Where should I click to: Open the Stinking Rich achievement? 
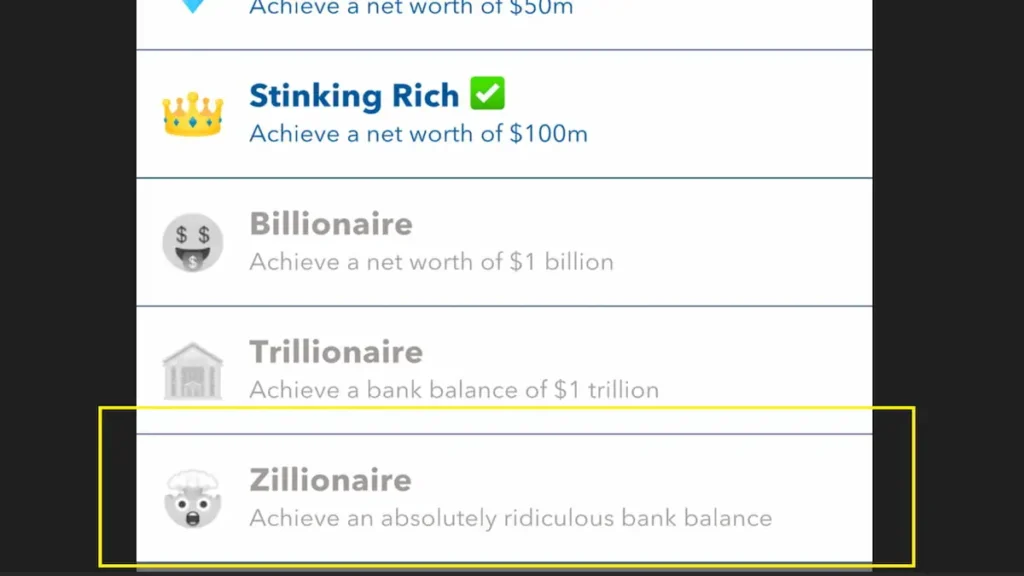tap(504, 114)
